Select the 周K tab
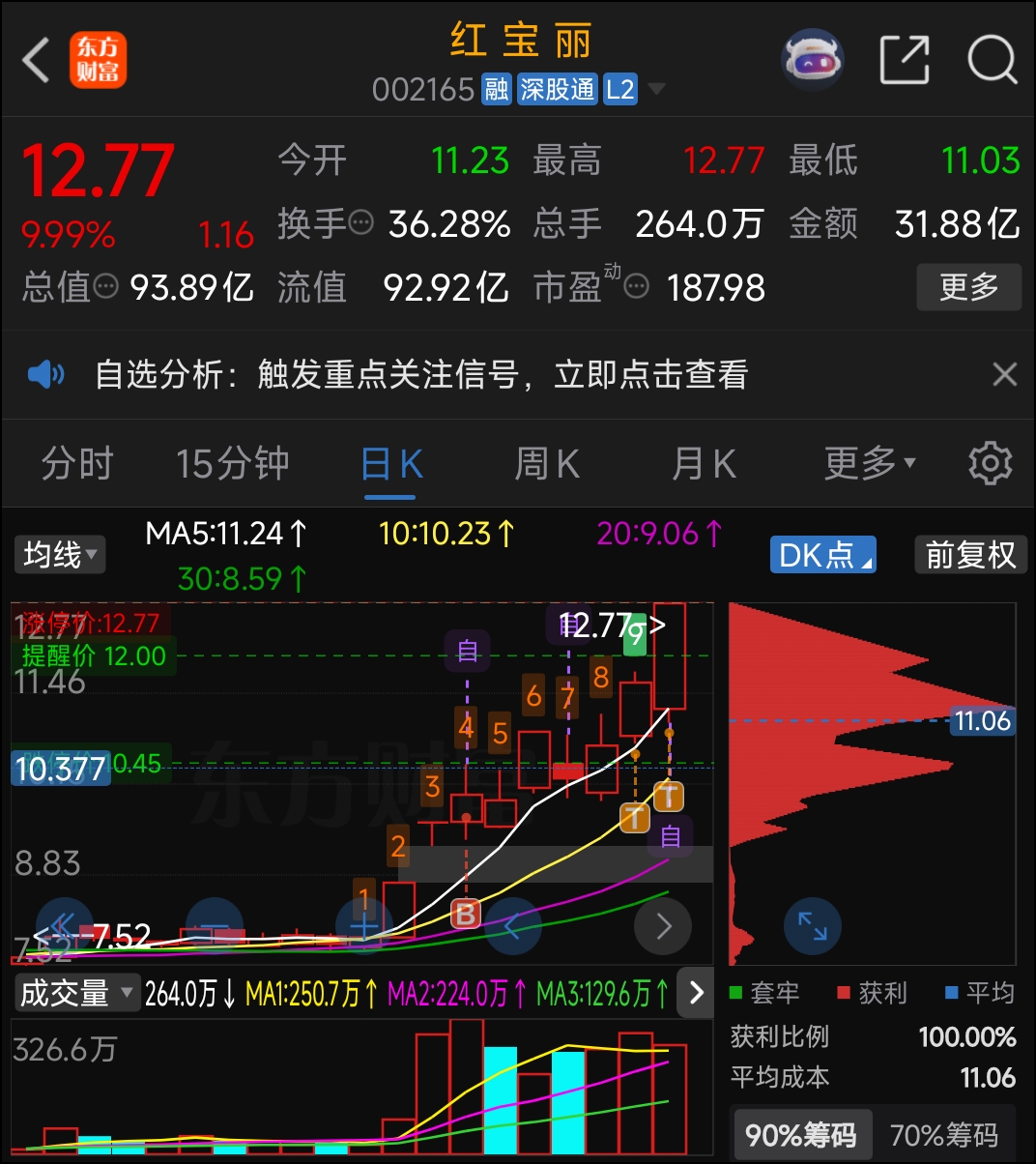Viewport: 1036px width, 1164px height. [x=547, y=464]
